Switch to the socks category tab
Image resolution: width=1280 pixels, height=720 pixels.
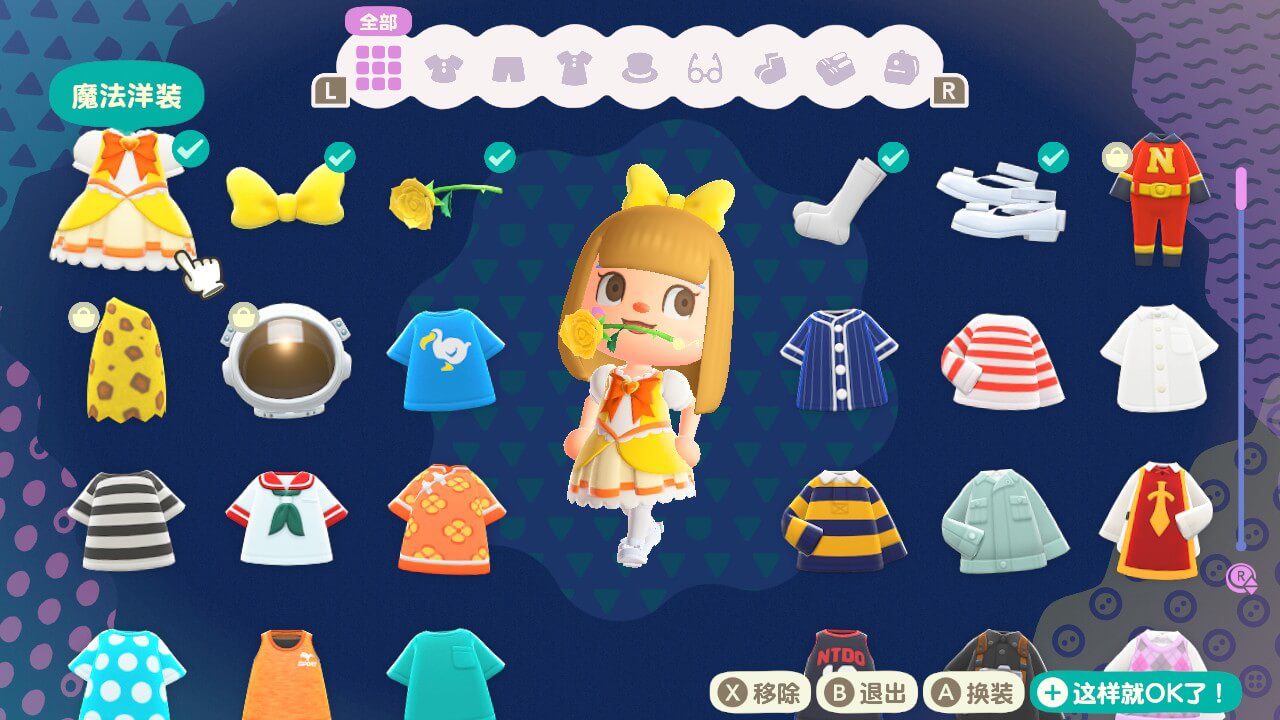coord(770,68)
